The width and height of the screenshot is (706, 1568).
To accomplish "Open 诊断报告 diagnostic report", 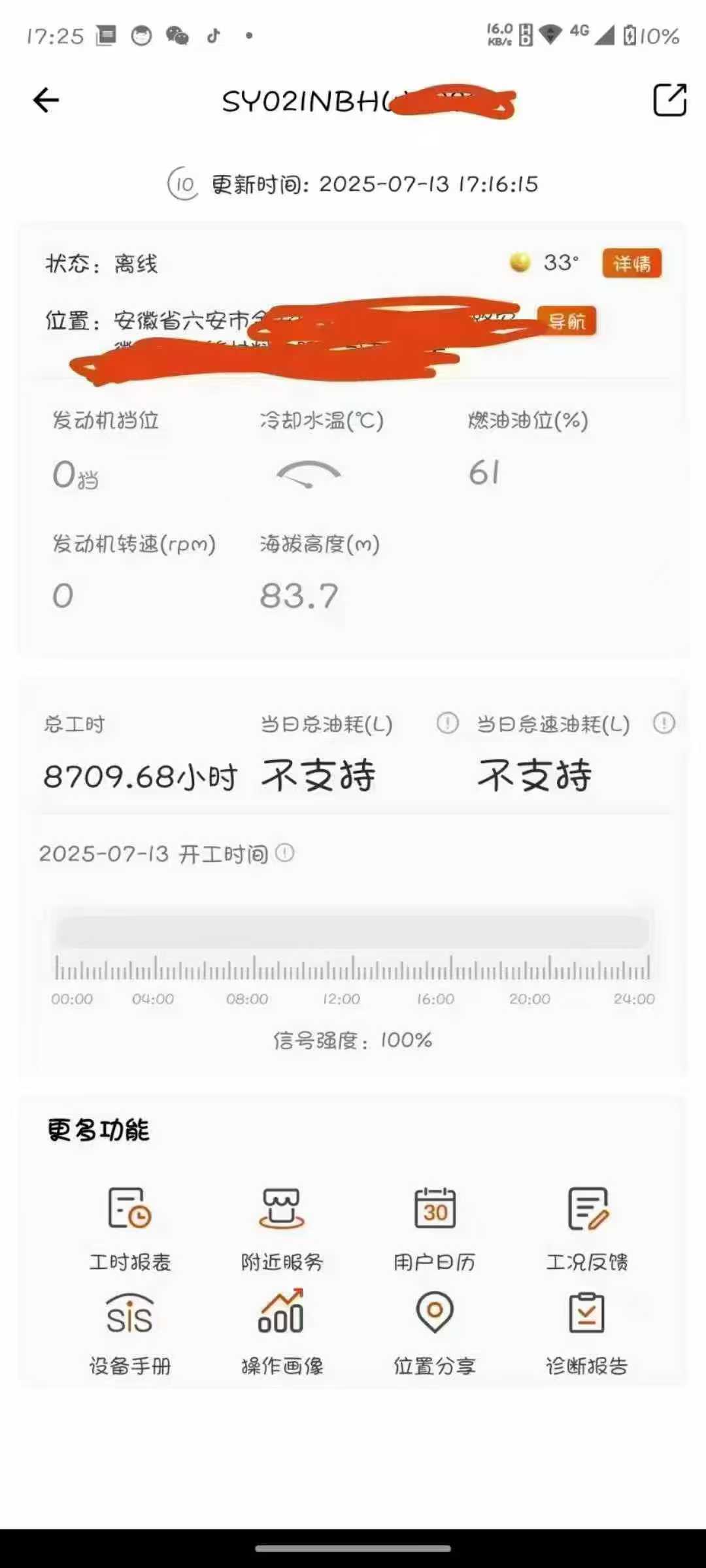I will pos(587,1333).
